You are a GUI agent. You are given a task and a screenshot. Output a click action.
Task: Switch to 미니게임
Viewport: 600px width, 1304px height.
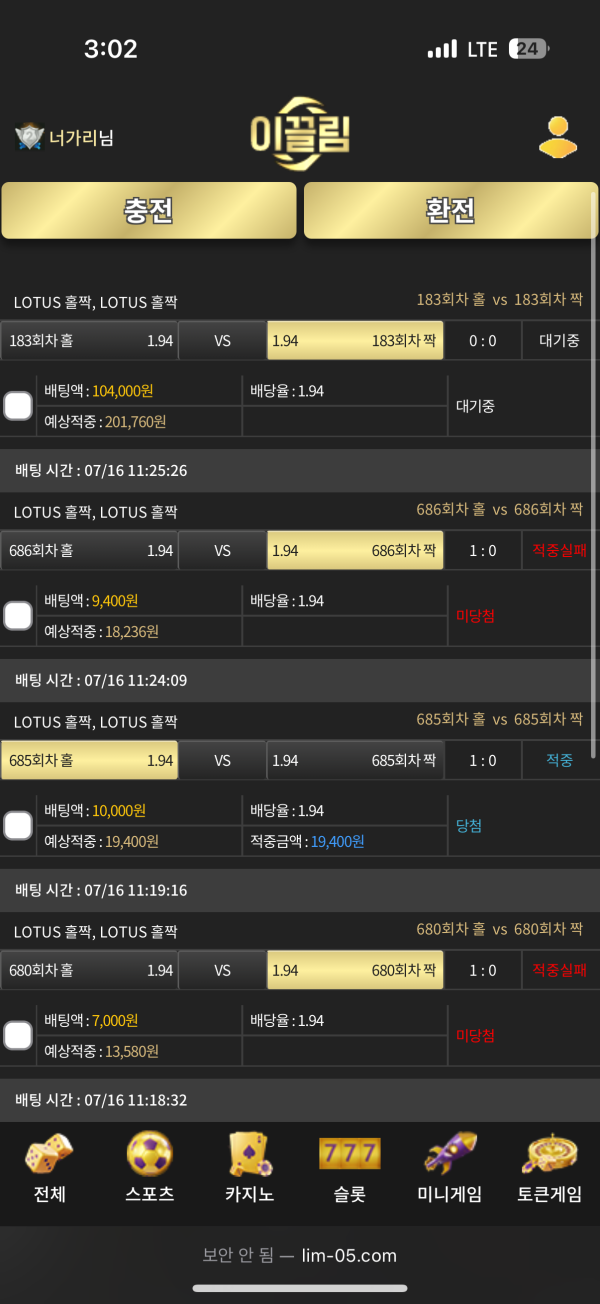pos(449,1168)
